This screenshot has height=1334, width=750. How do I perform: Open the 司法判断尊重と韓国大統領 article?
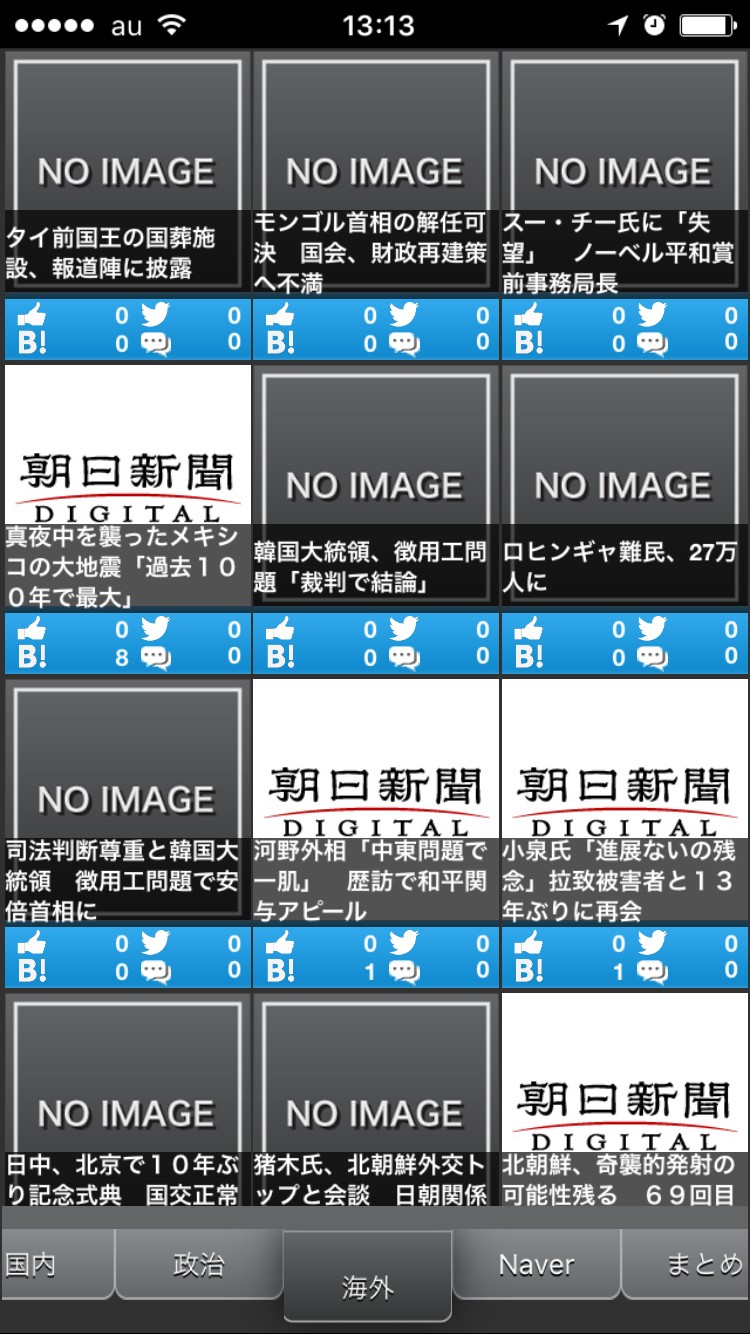127,800
